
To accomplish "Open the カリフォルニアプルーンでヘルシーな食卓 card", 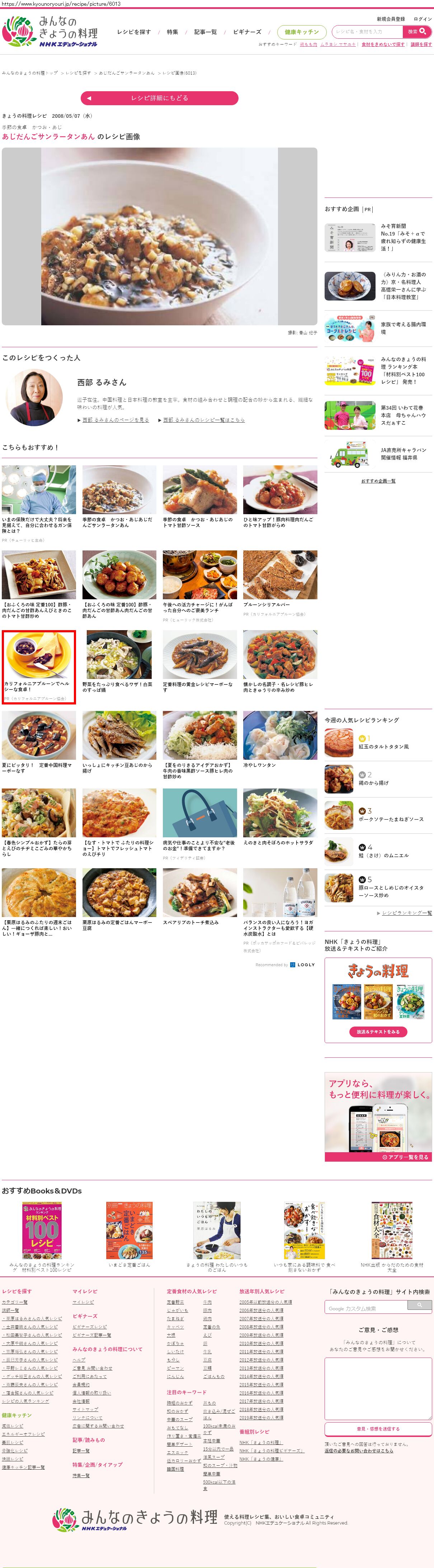I will coord(39,666).
